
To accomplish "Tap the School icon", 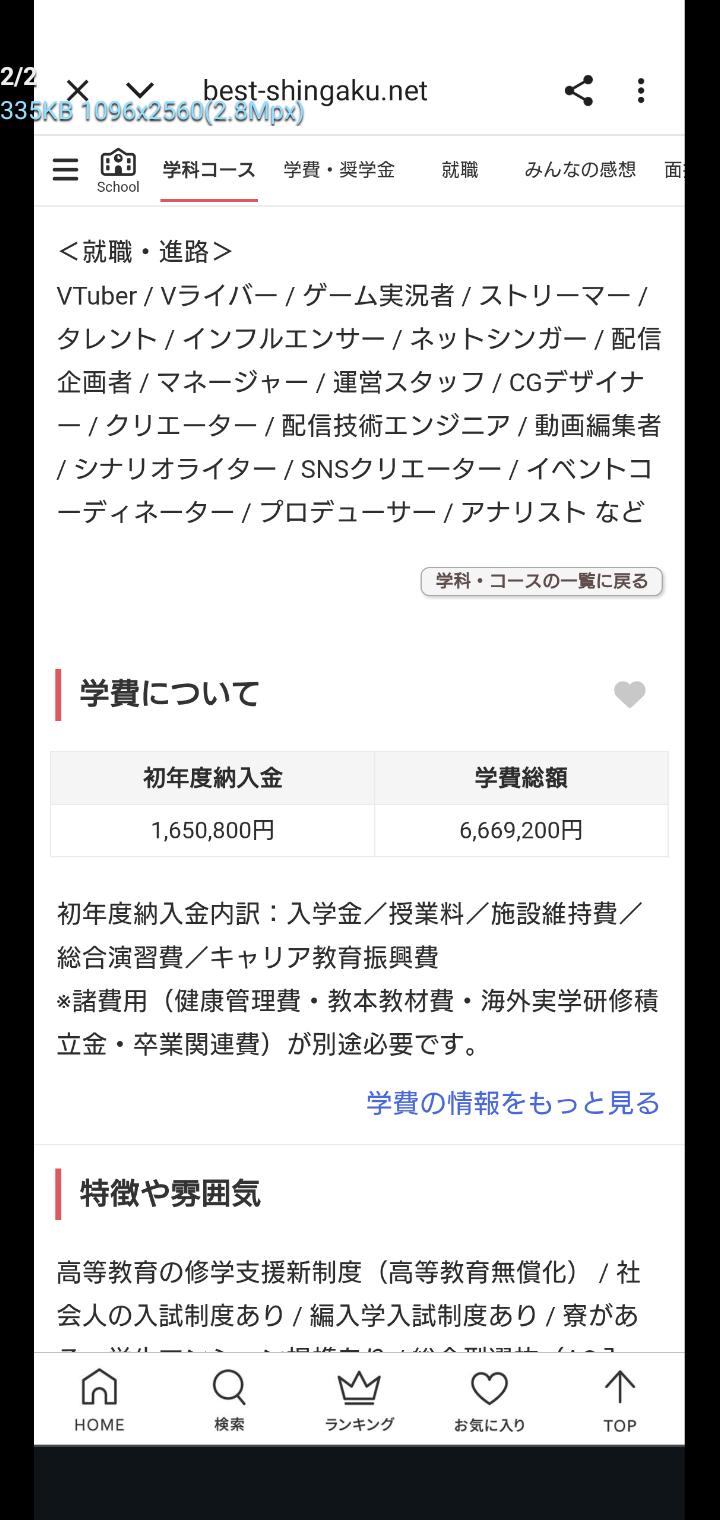I will tap(118, 170).
